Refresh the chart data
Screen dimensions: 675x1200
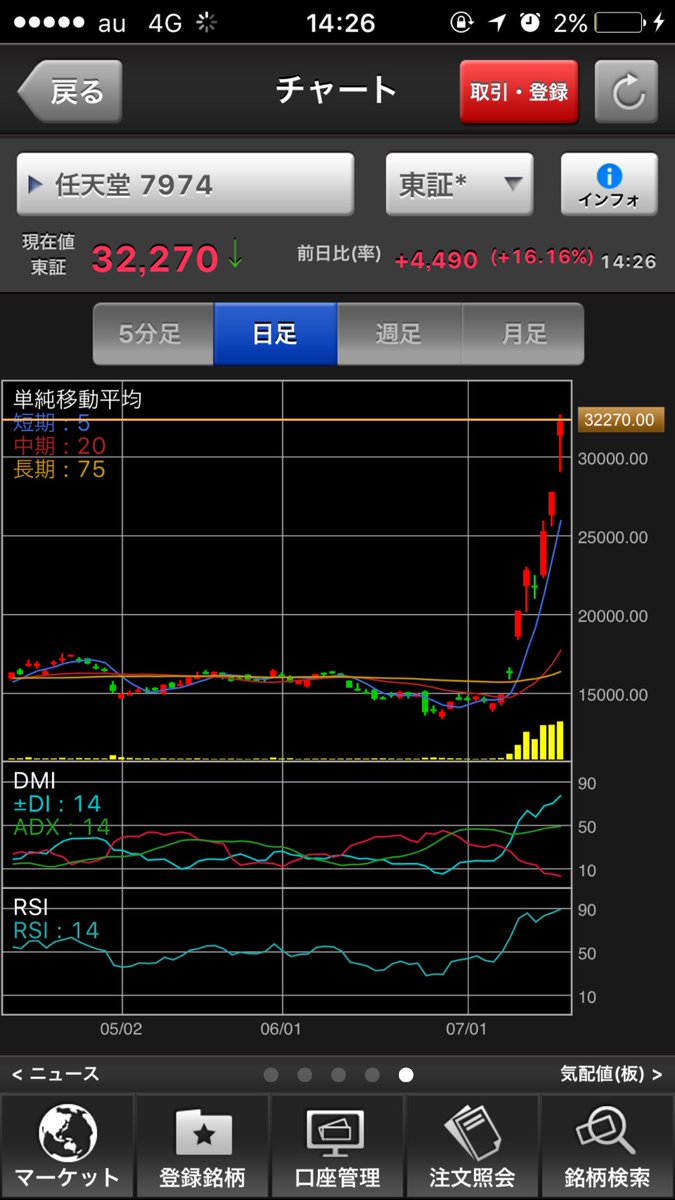pyautogui.click(x=626, y=92)
